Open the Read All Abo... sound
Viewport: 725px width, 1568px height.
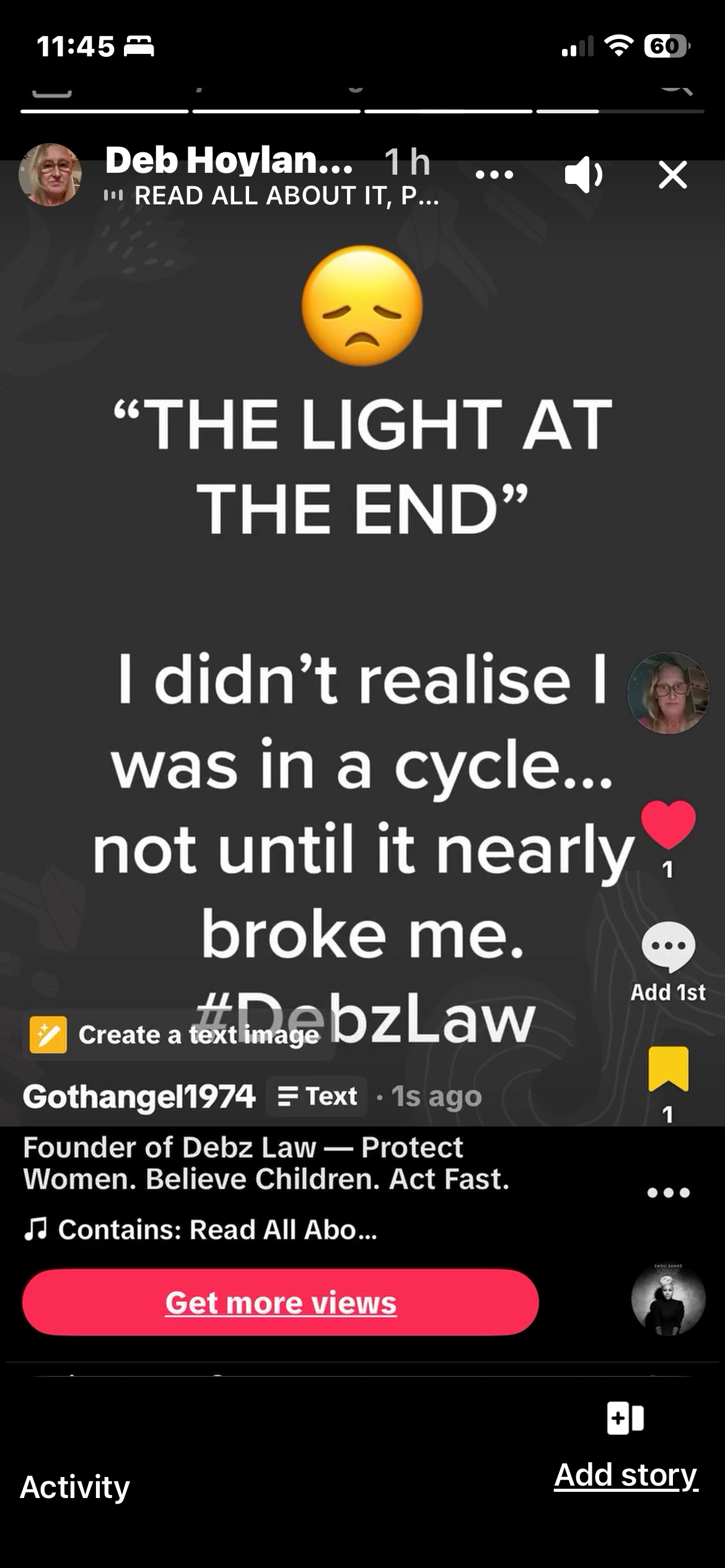coord(200,1229)
